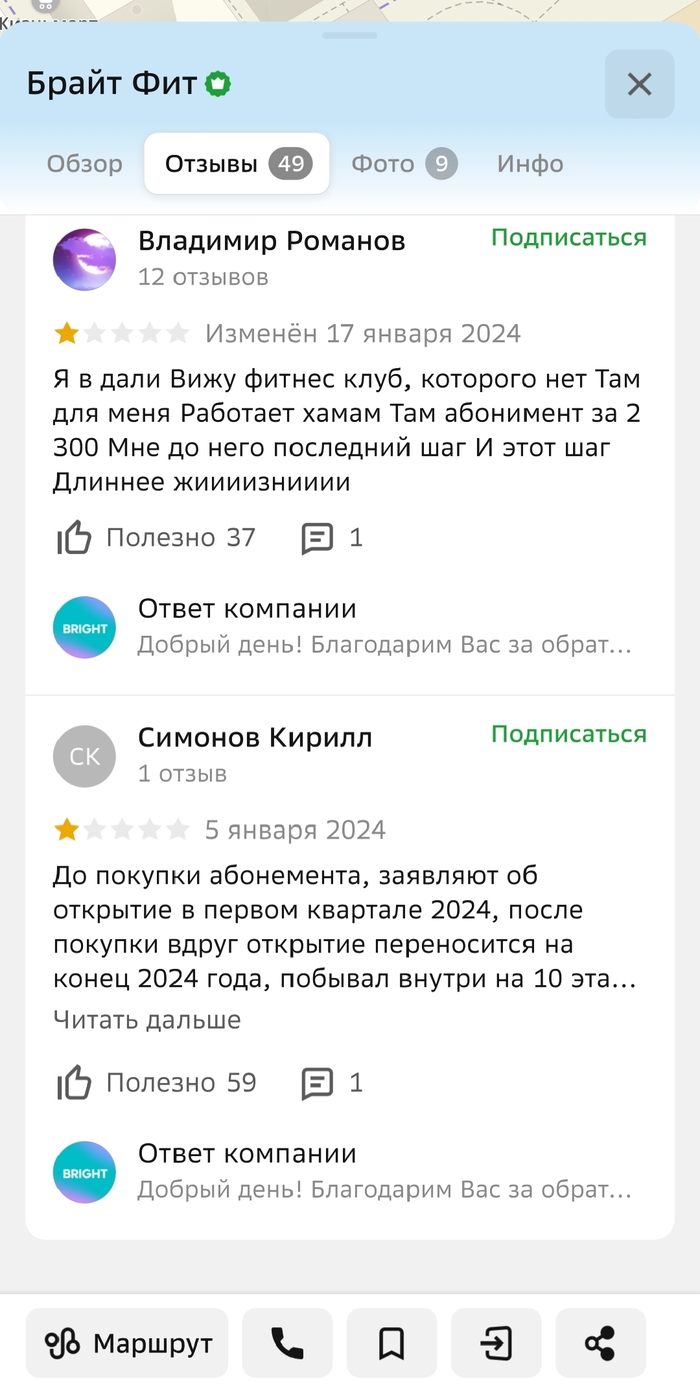The height and width of the screenshot is (1394, 700).
Task: Bookmark Брайт Фит
Action: click(x=392, y=1344)
